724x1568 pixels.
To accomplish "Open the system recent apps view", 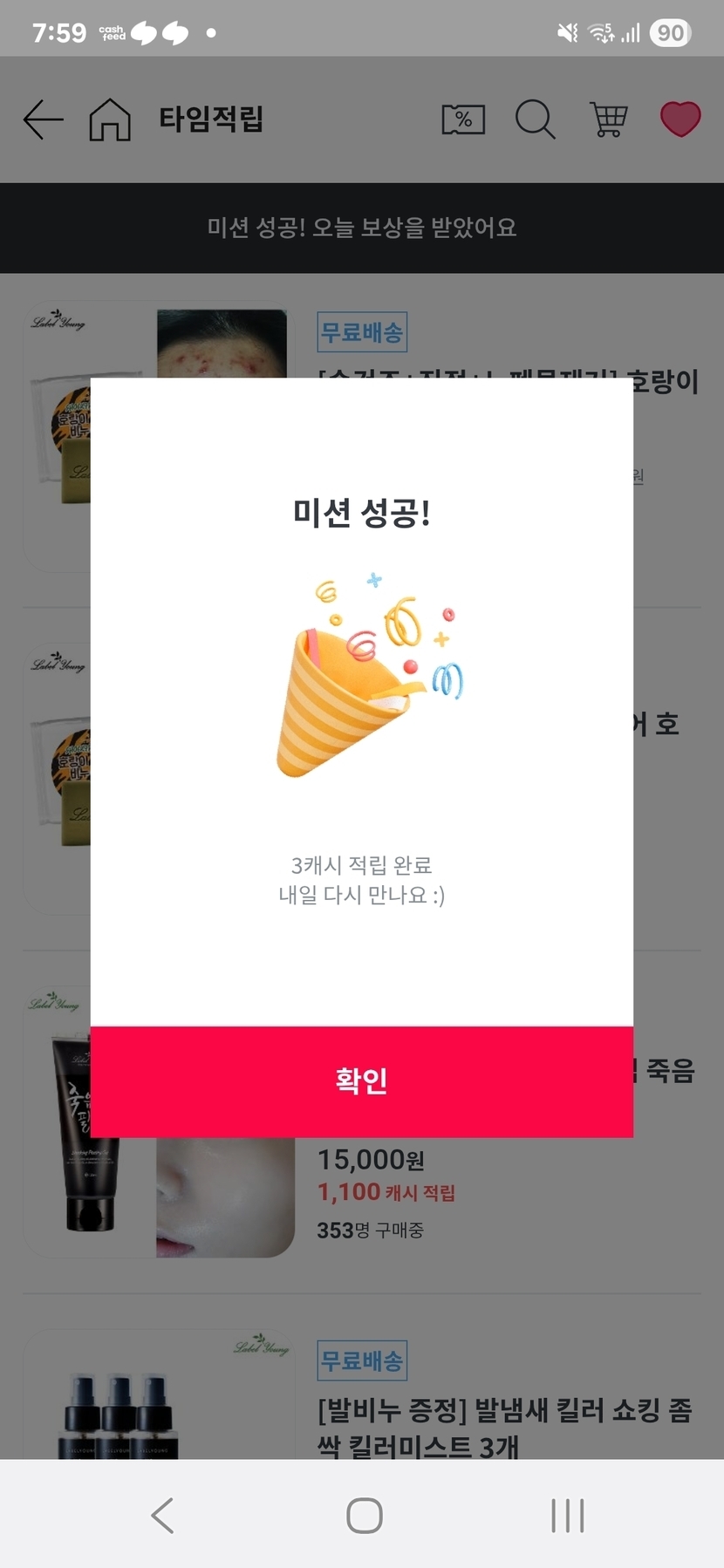I will (567, 1515).
